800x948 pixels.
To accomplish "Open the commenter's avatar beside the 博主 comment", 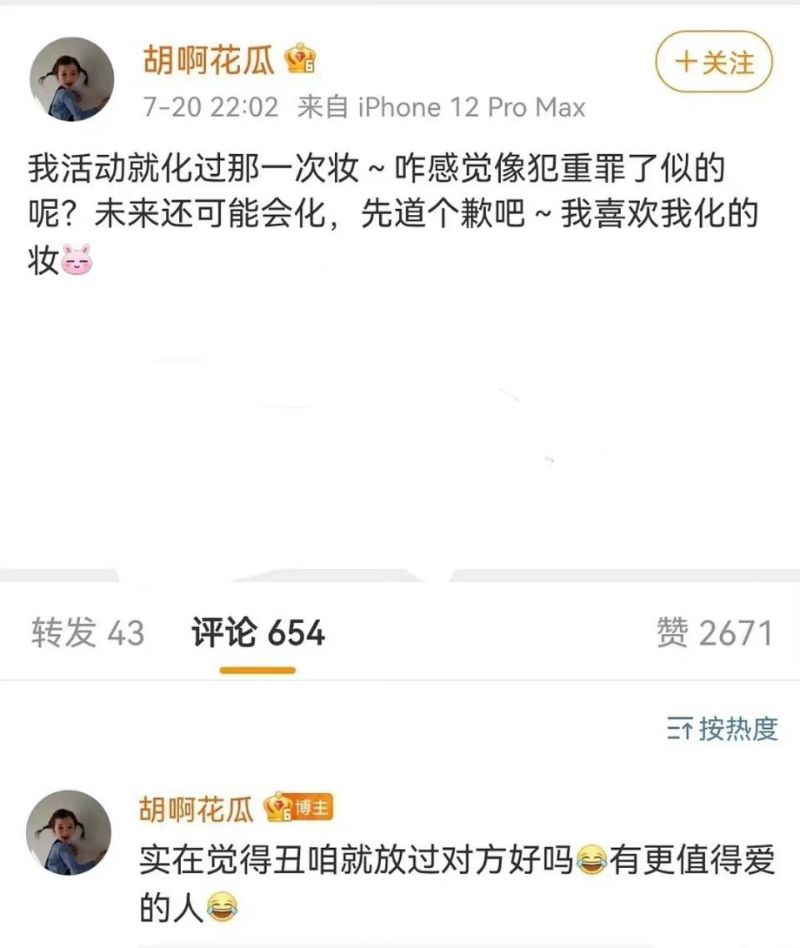I will tap(68, 832).
